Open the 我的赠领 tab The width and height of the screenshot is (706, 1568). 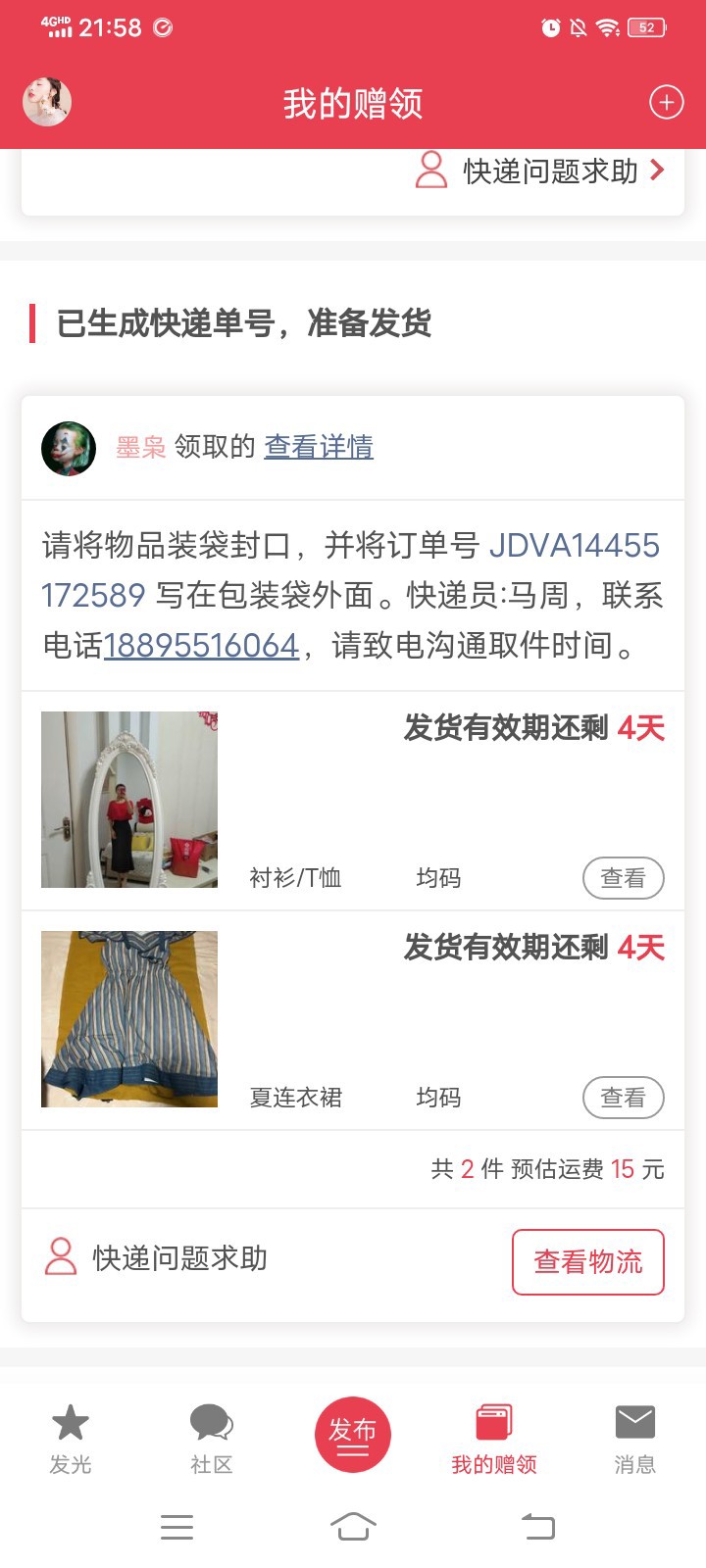point(494,1438)
